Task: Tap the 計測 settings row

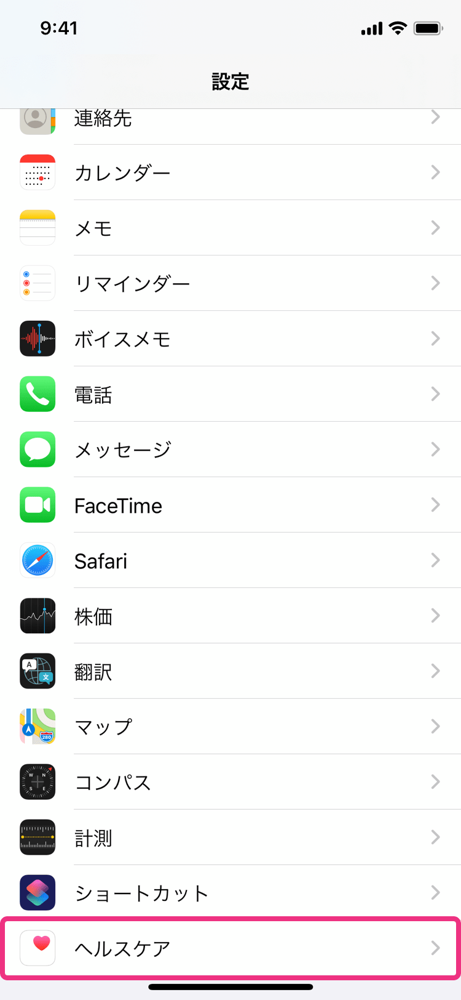Action: [x=230, y=837]
